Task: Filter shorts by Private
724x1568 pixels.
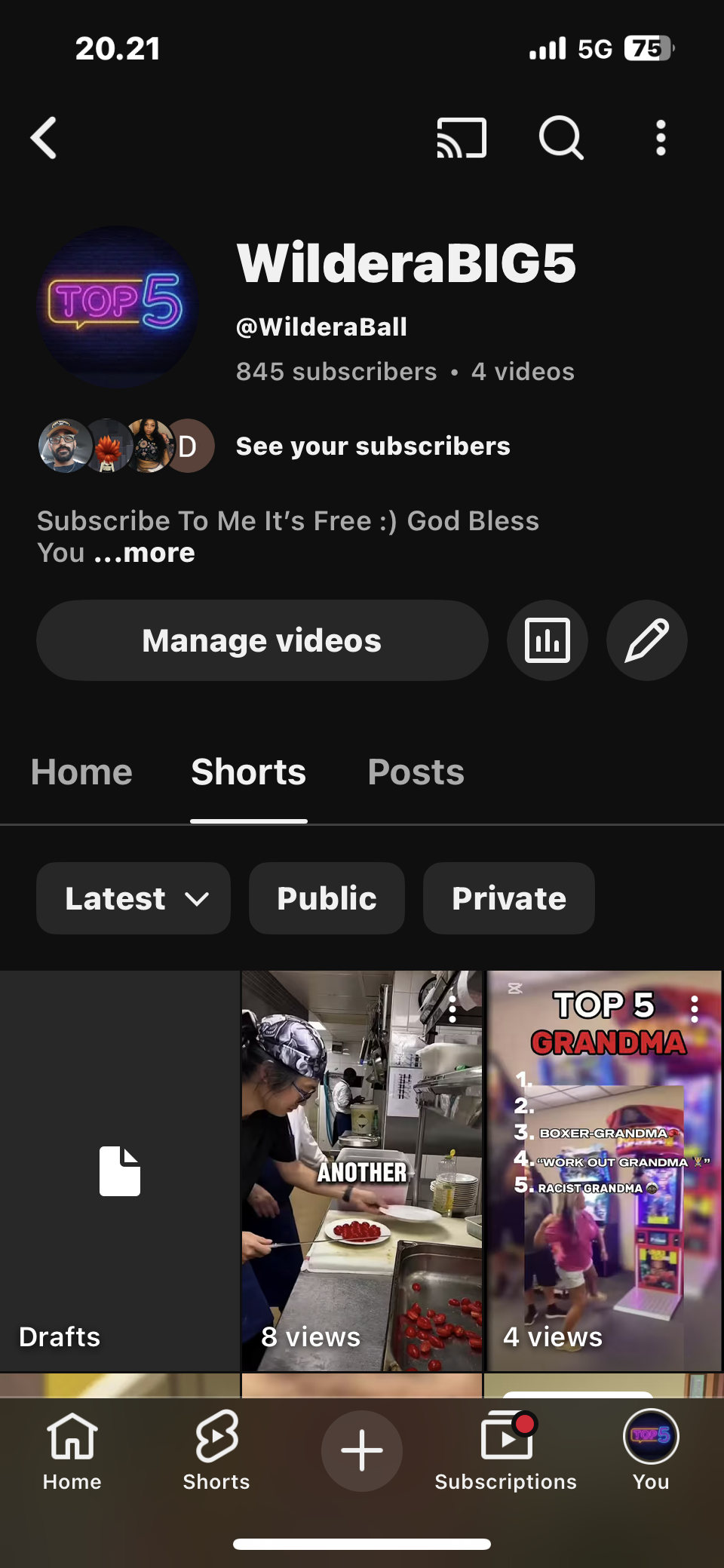Action: (509, 898)
